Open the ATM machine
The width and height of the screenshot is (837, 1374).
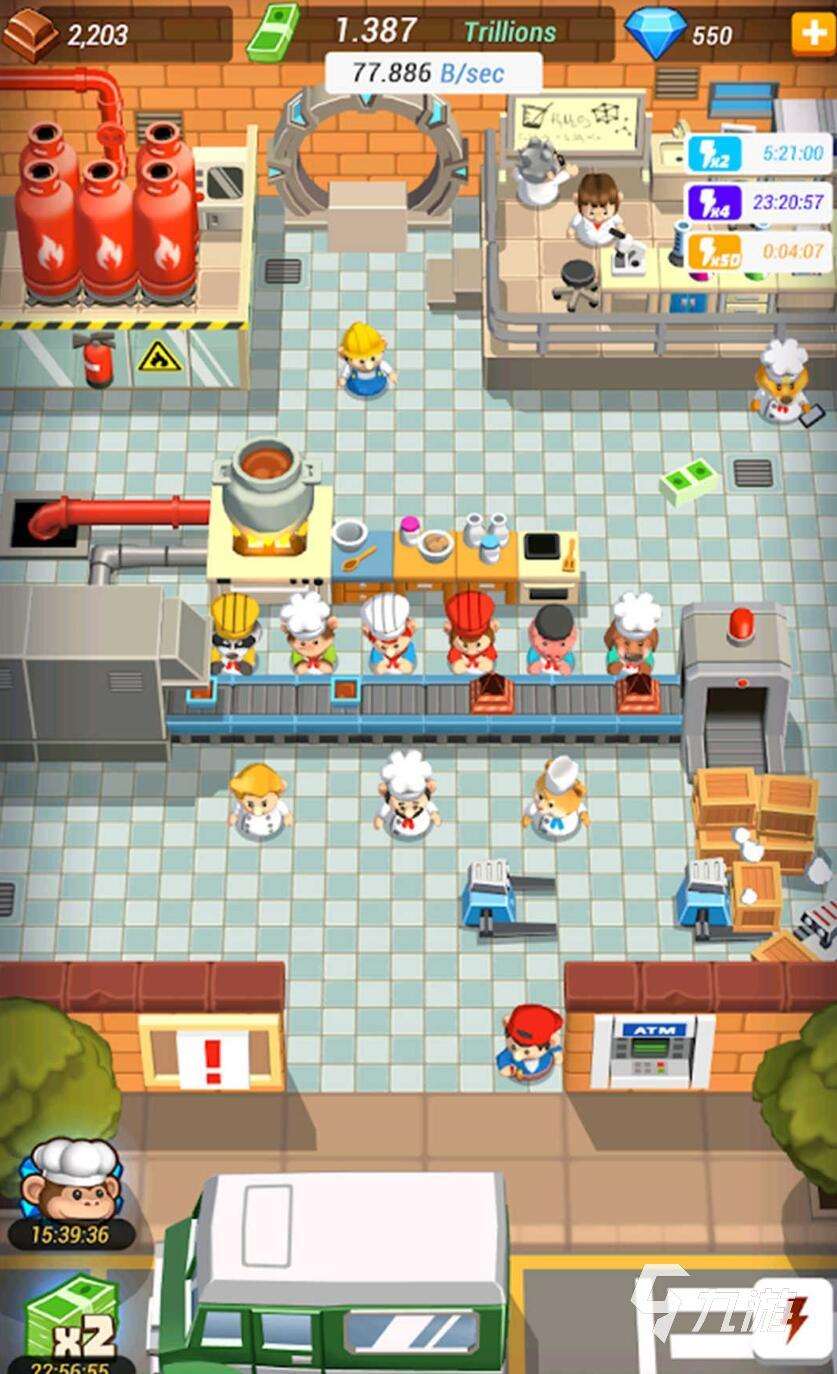click(654, 1053)
